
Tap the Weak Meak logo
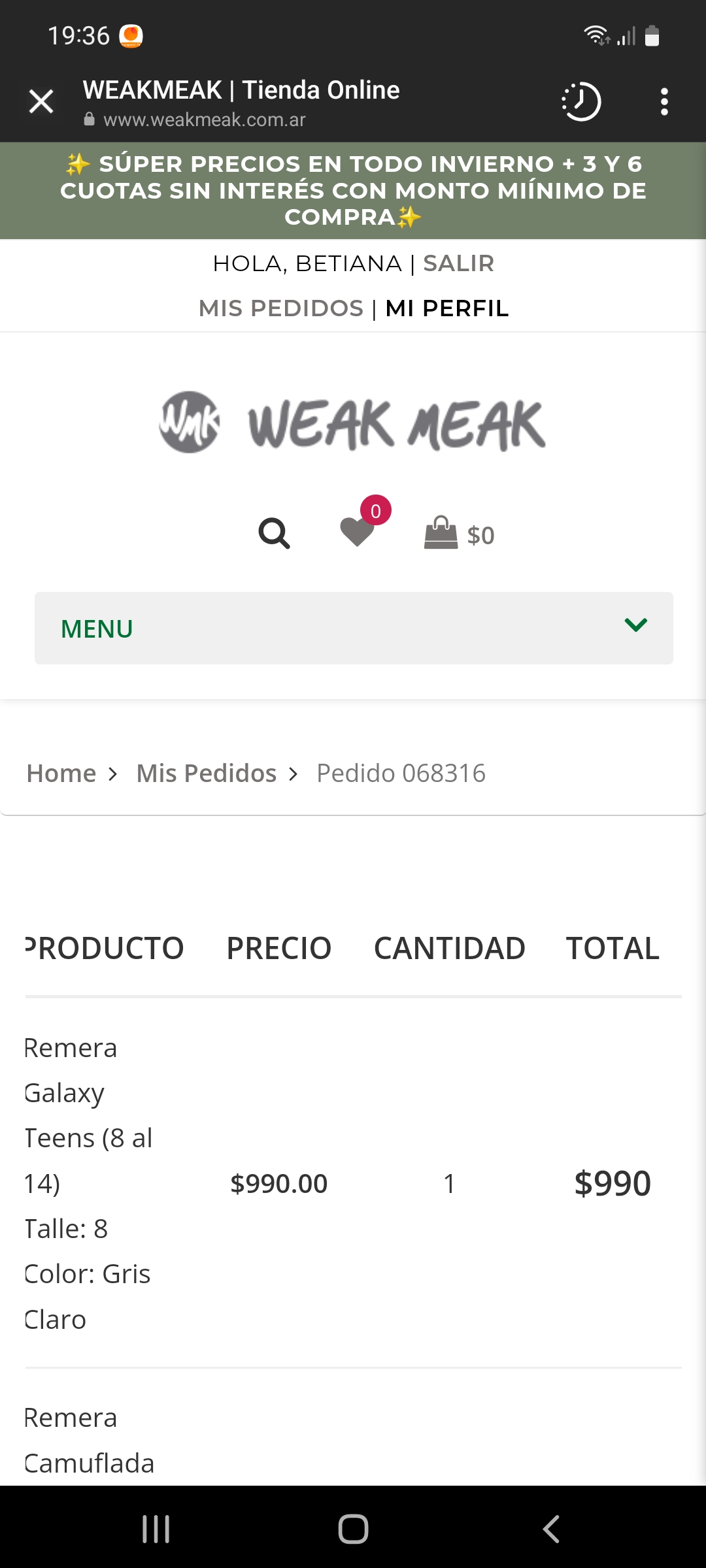click(353, 423)
